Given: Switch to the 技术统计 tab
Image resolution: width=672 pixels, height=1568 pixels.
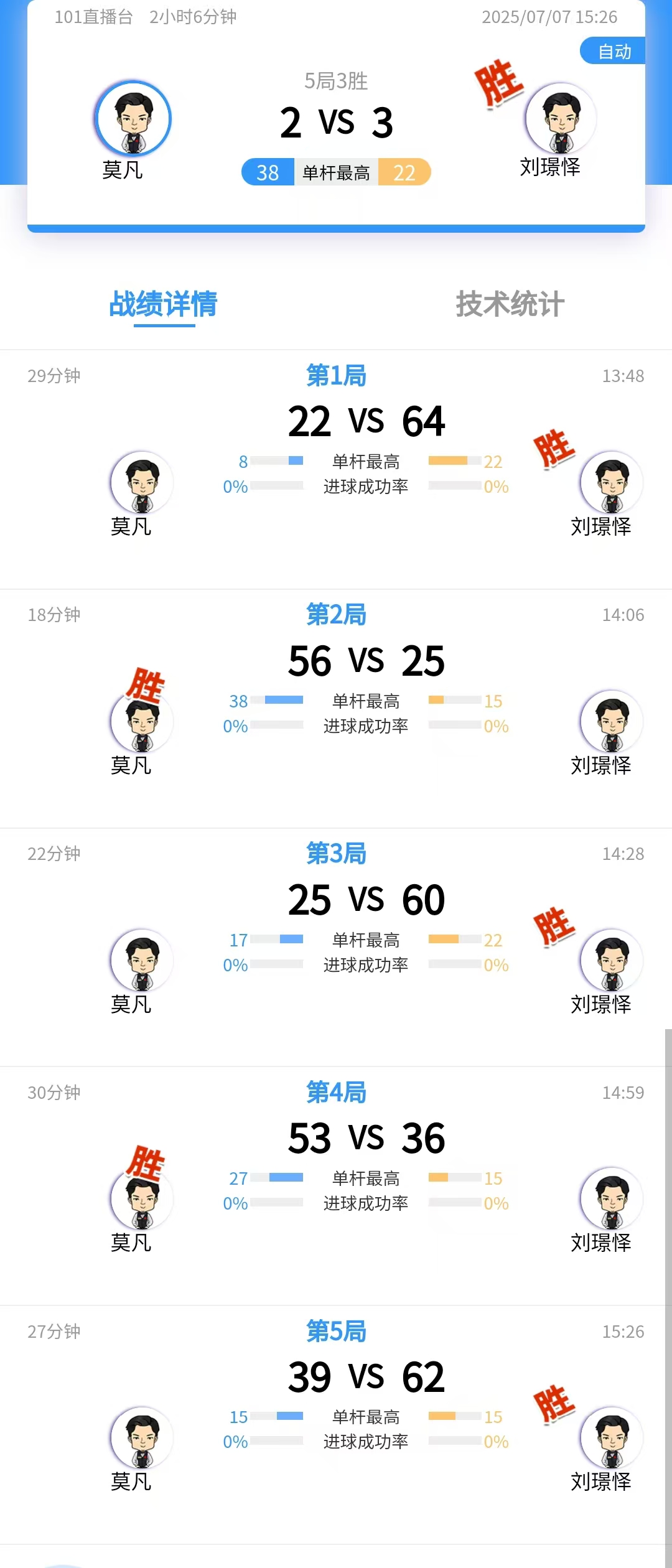Looking at the screenshot, I should (510, 304).
